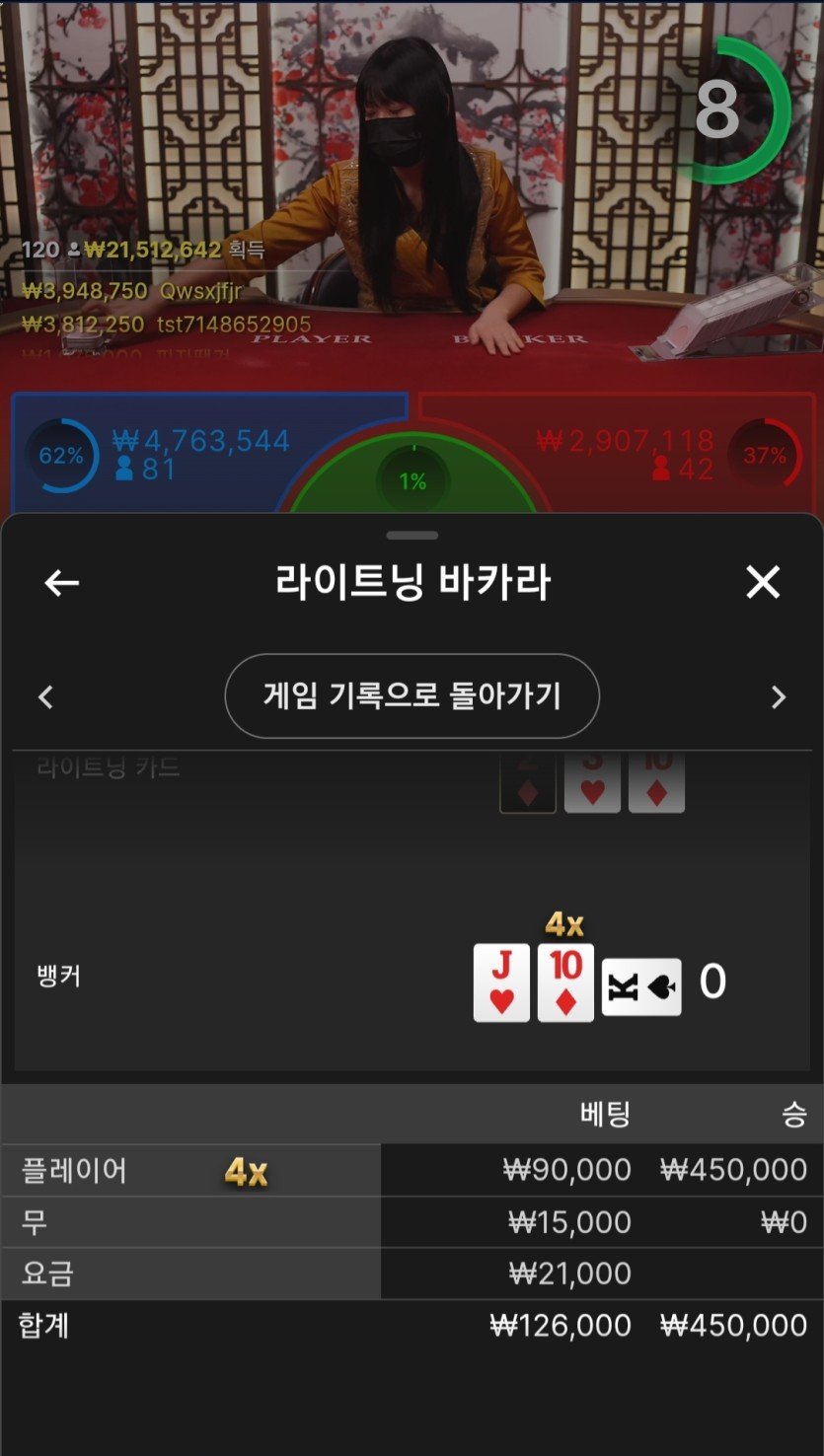This screenshot has width=824, height=1456.
Task: Bet on the red Banker area
Action: point(632,454)
